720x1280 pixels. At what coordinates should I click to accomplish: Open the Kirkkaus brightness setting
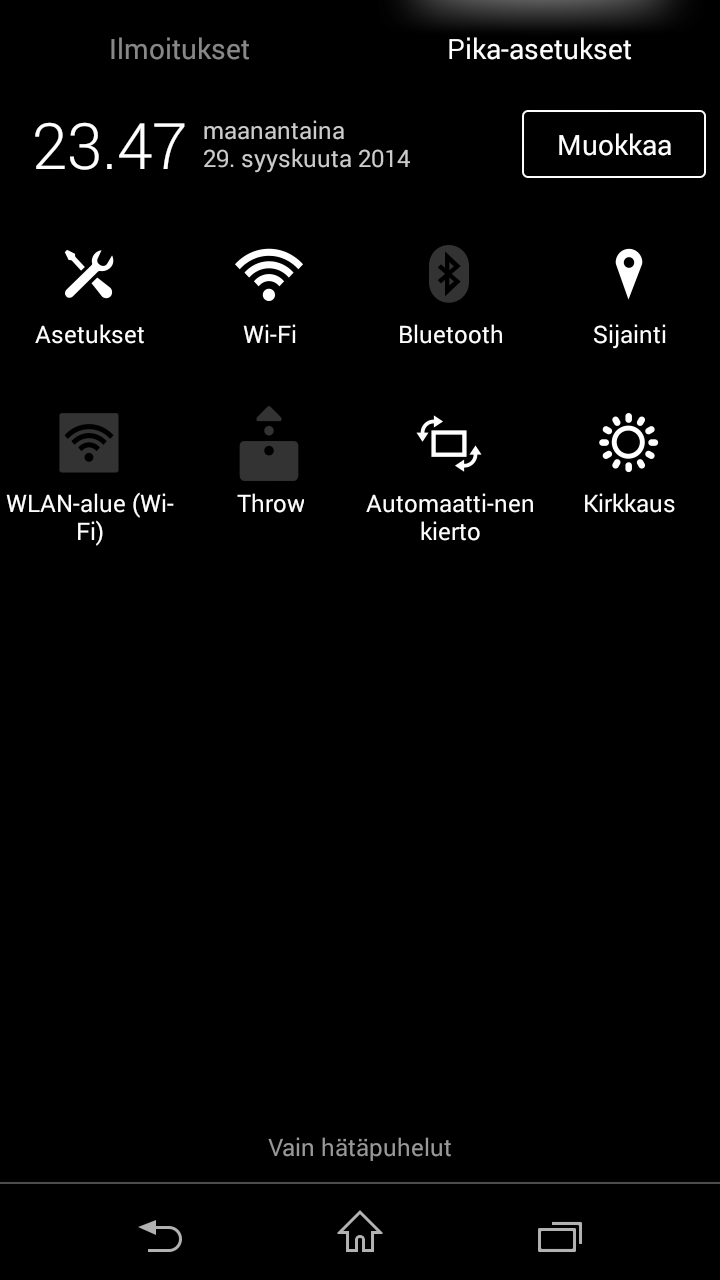coord(629,465)
